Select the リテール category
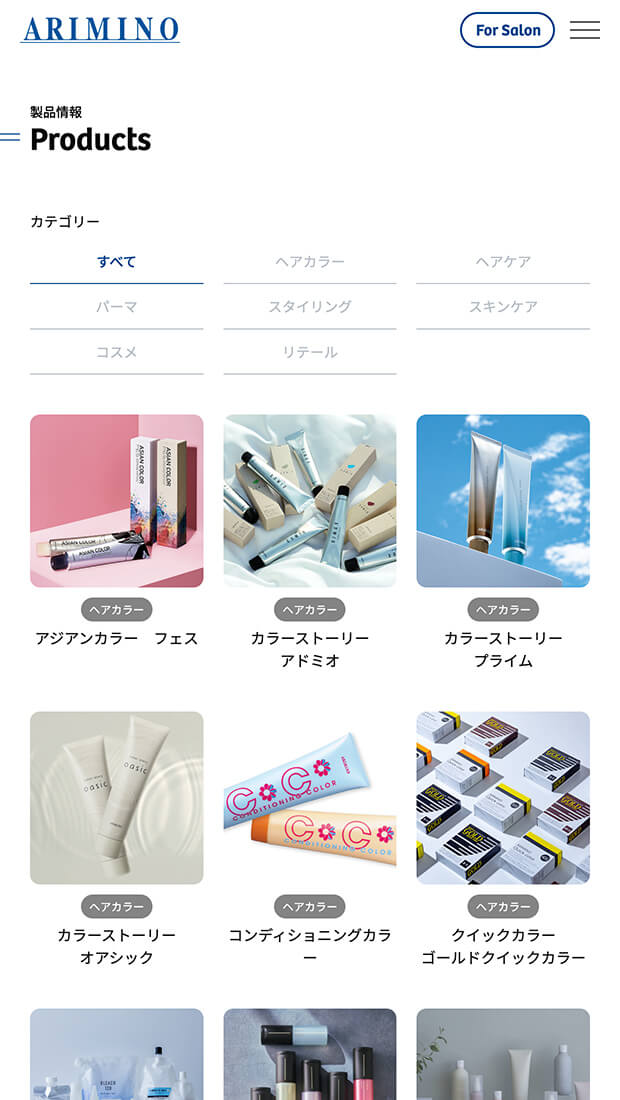620x1100 pixels. coord(310,352)
